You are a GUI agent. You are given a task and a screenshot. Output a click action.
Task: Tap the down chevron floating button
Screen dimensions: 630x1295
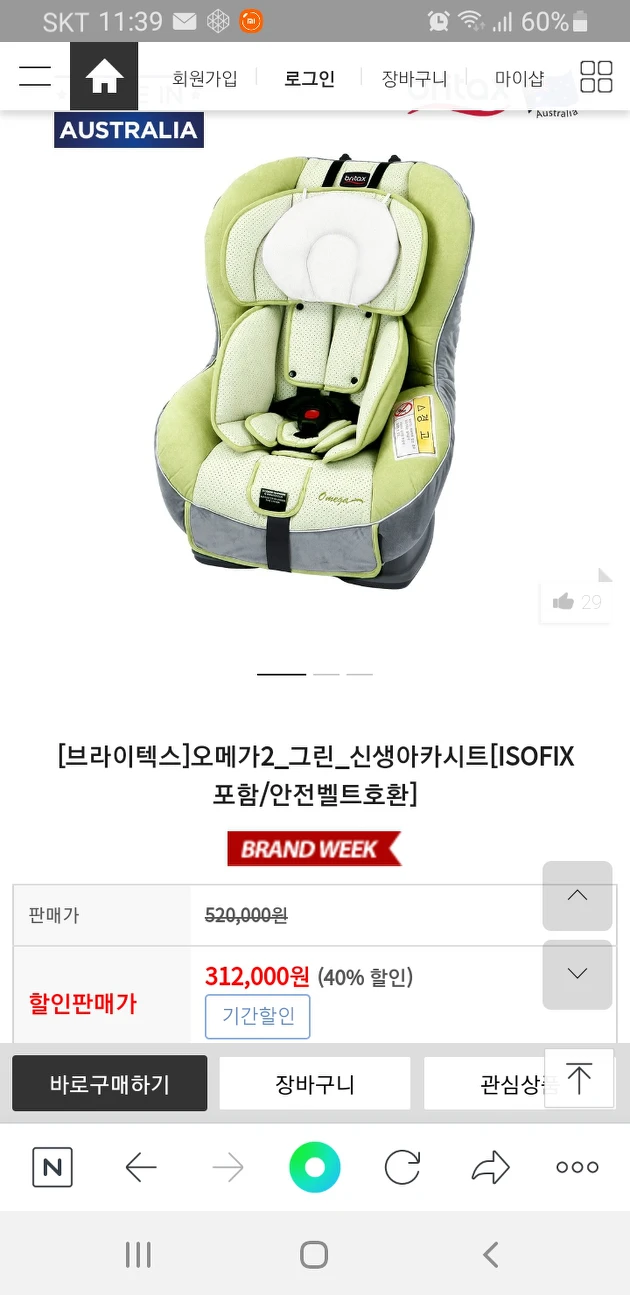point(577,974)
